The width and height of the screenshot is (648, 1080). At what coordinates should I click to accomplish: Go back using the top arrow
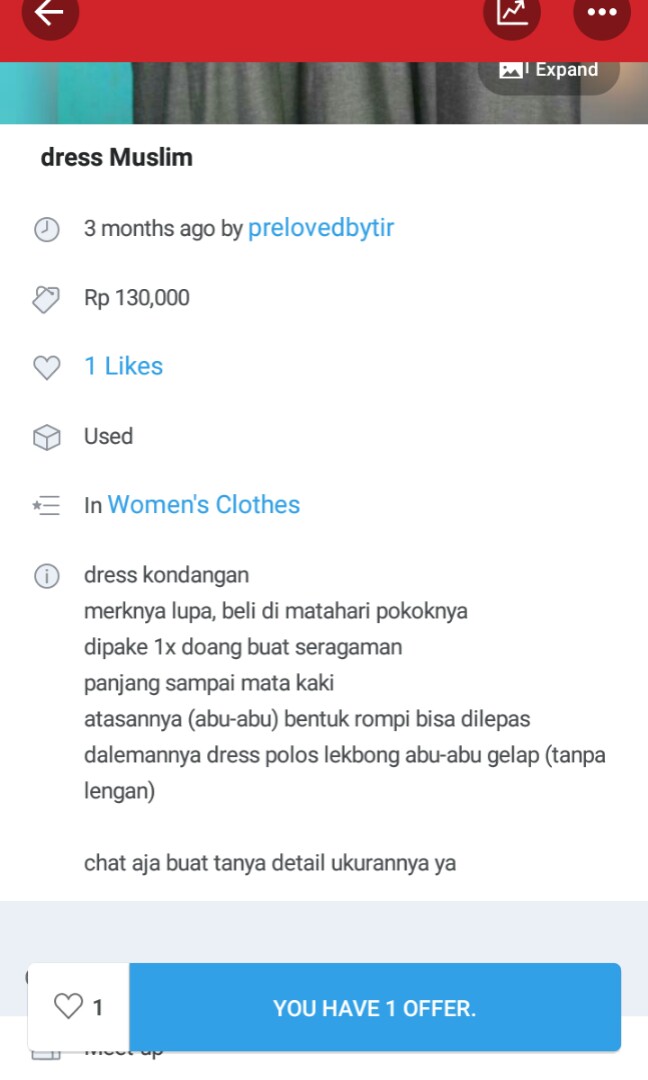[49, 12]
